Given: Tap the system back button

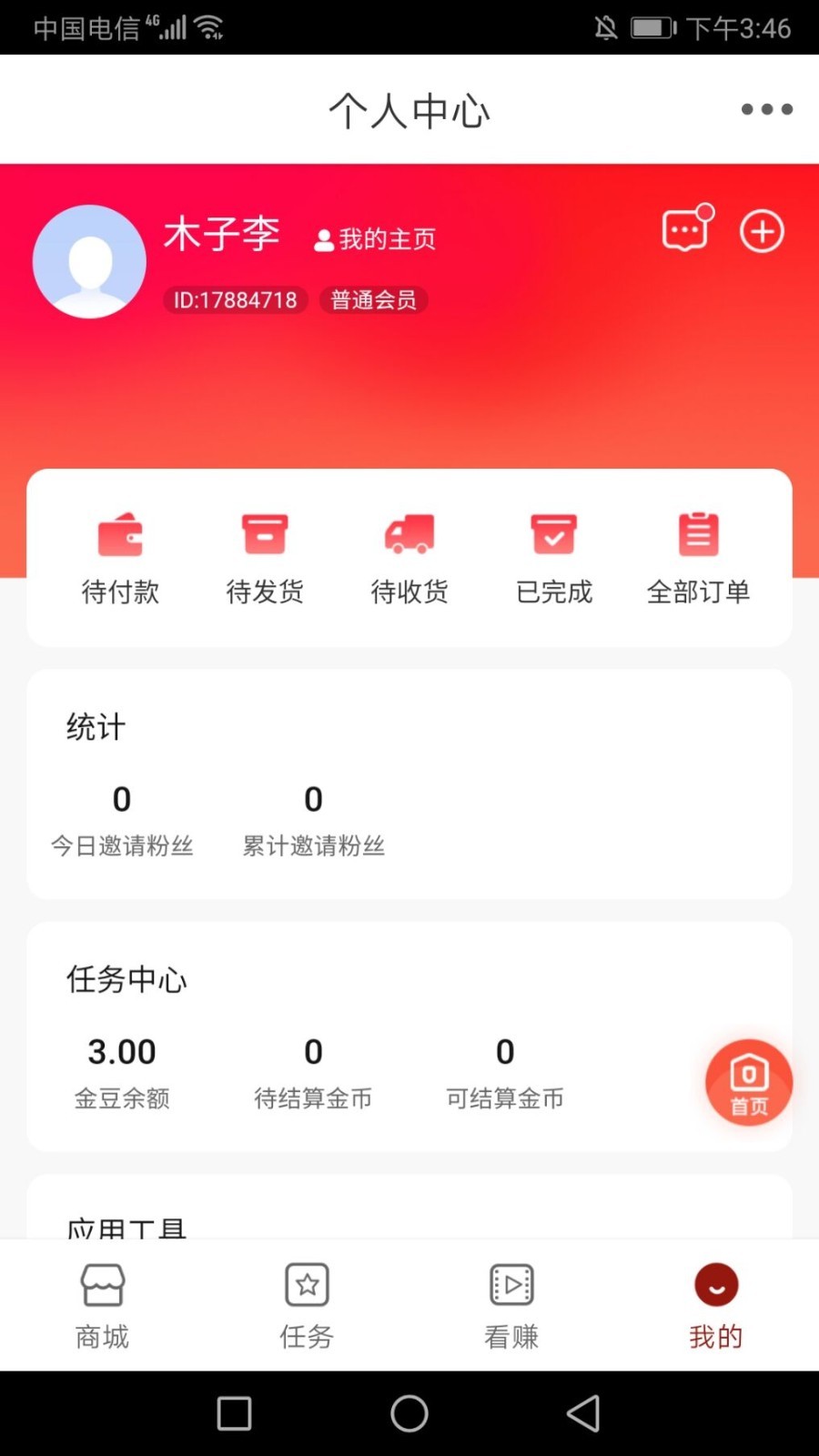Looking at the screenshot, I should [x=583, y=1413].
